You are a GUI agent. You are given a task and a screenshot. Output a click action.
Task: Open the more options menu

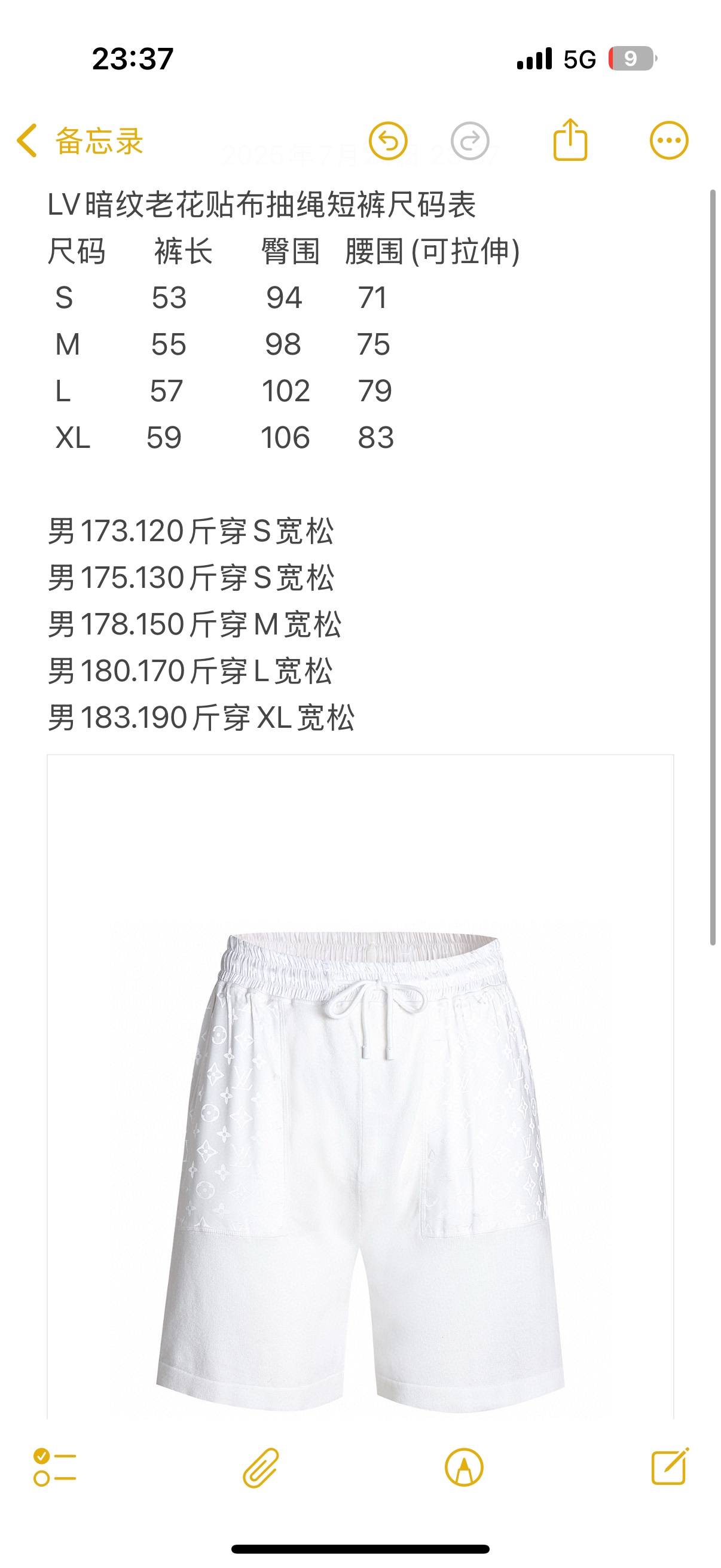(x=668, y=141)
